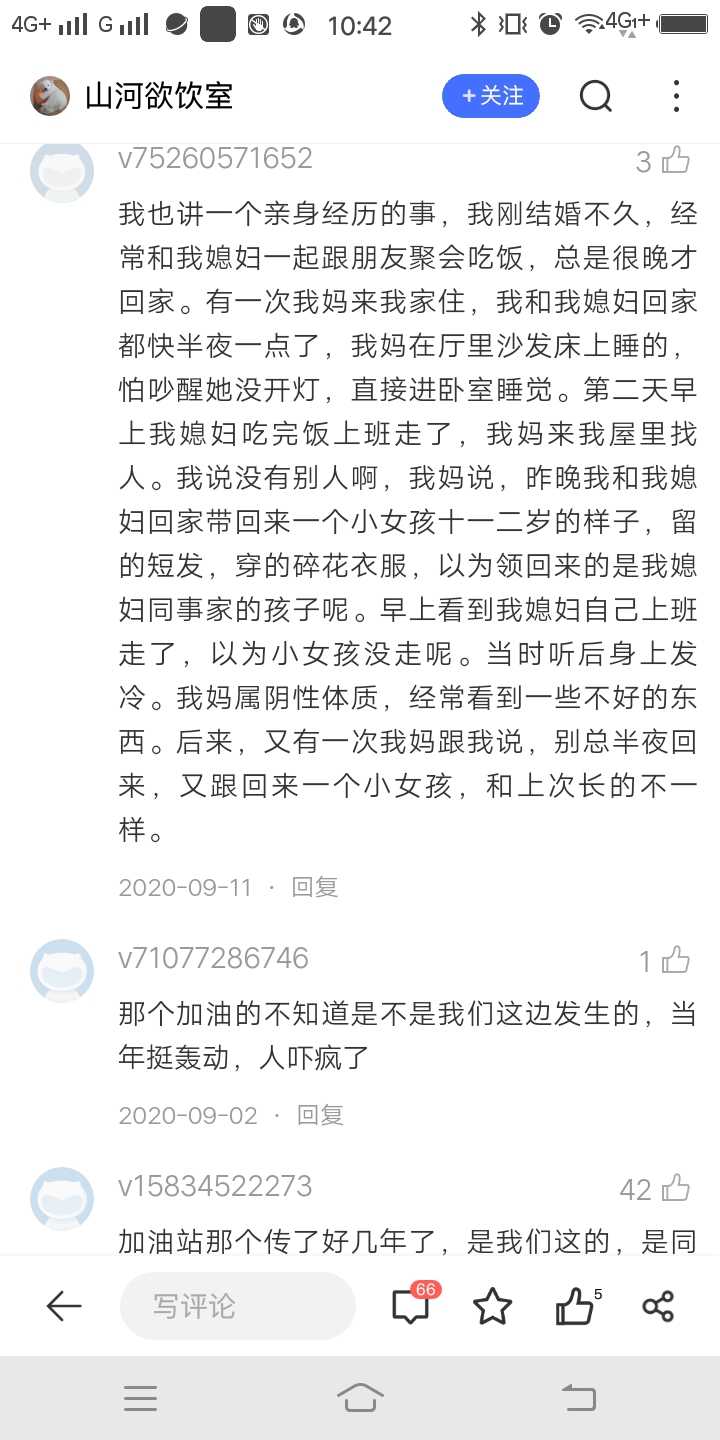Tap the system back button
720x1440 pixels.
[579, 1397]
